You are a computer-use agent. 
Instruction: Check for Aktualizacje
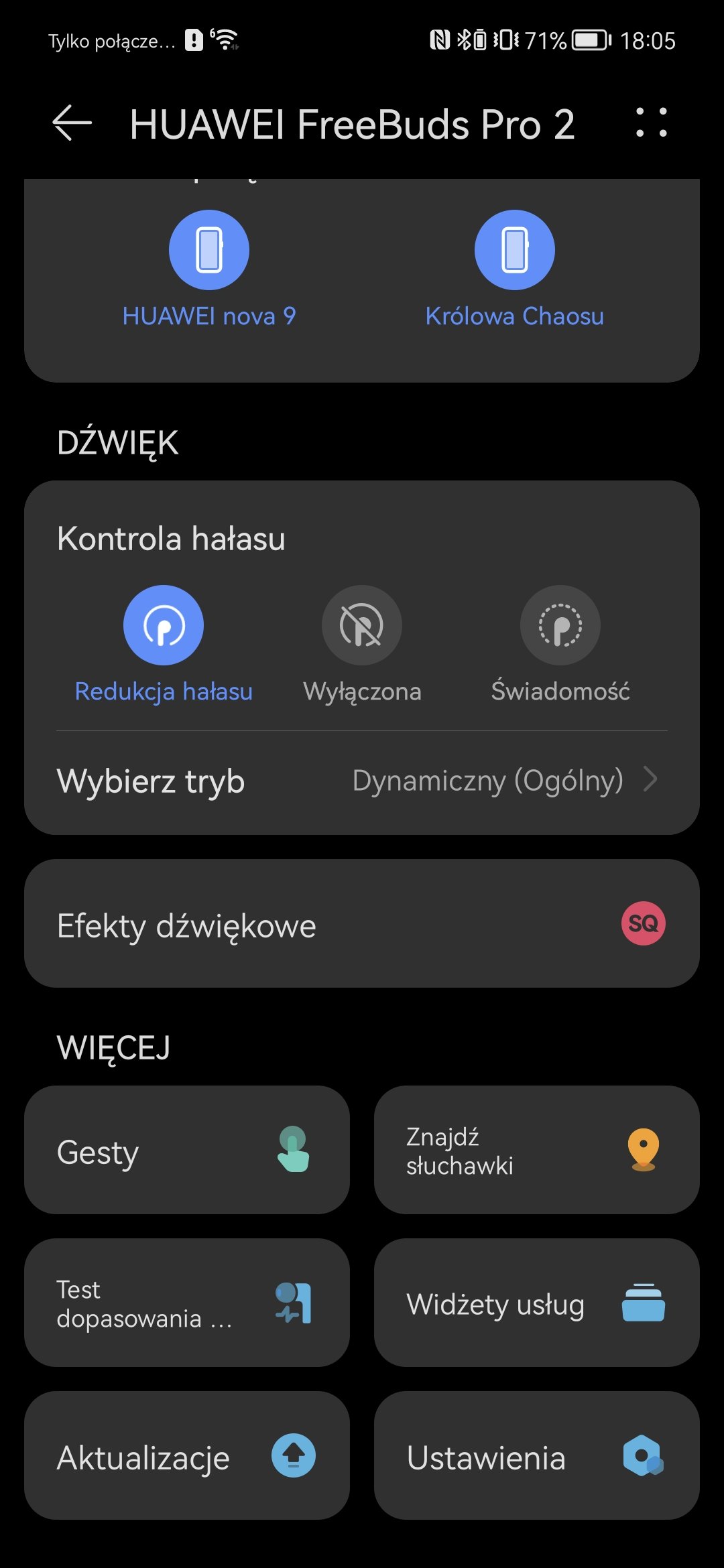[x=187, y=1455]
